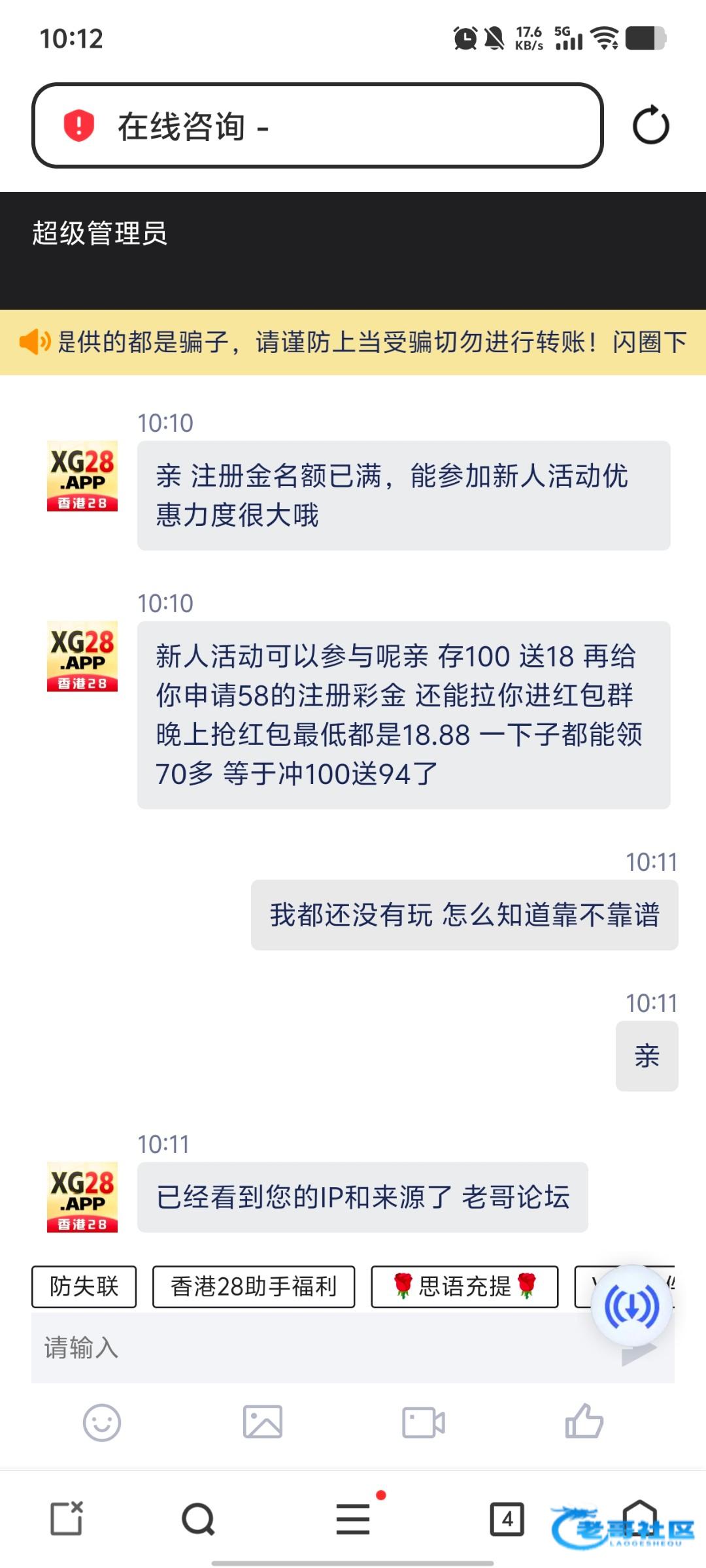Select the 香港28助手福利 chip
This screenshot has width=706, height=1568.
coord(254,1286)
